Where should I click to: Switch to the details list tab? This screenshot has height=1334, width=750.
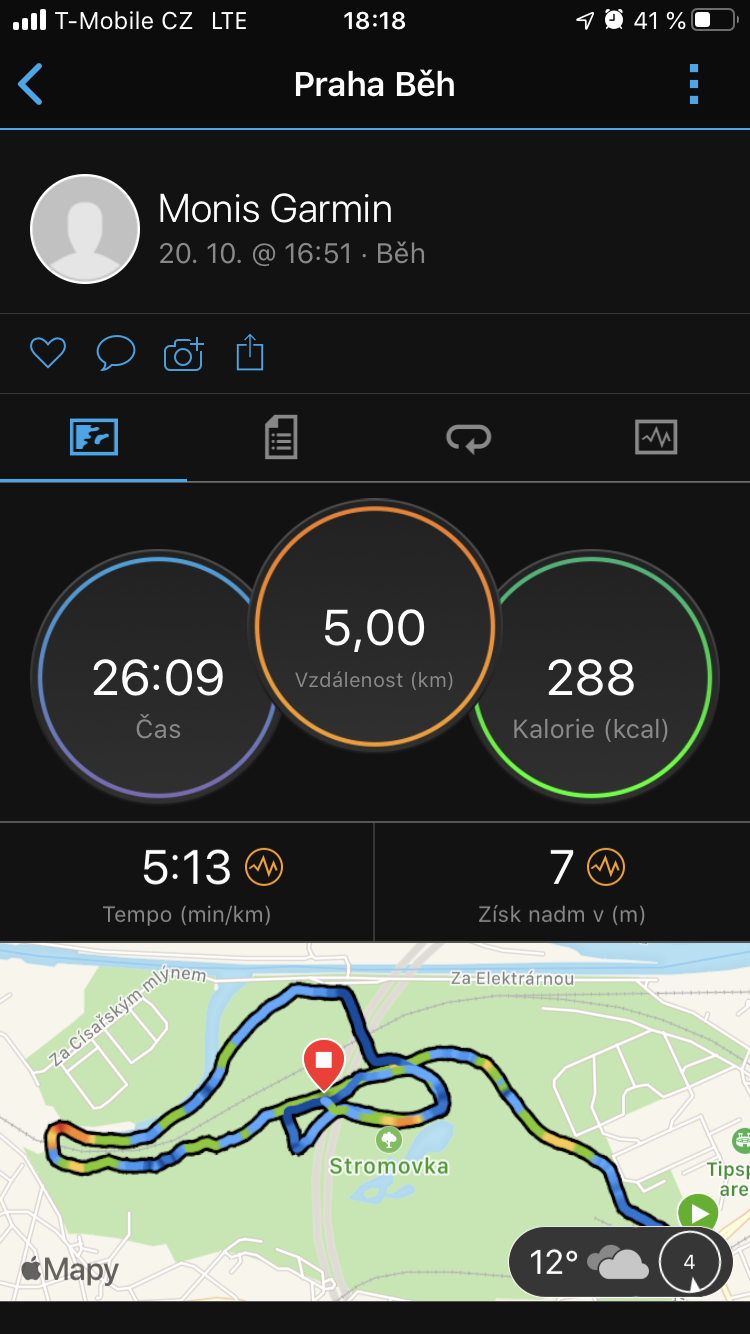(x=281, y=438)
